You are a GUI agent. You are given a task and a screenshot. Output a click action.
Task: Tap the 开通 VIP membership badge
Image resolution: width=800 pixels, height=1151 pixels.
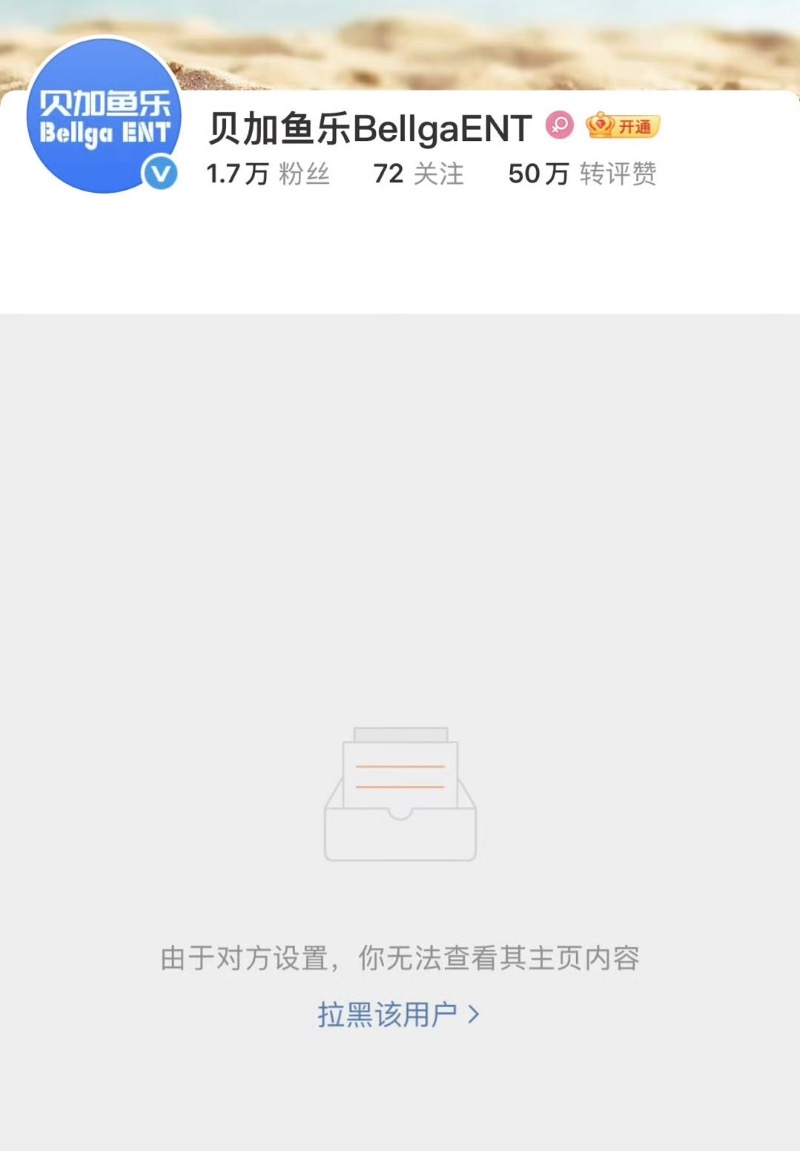tap(623, 127)
